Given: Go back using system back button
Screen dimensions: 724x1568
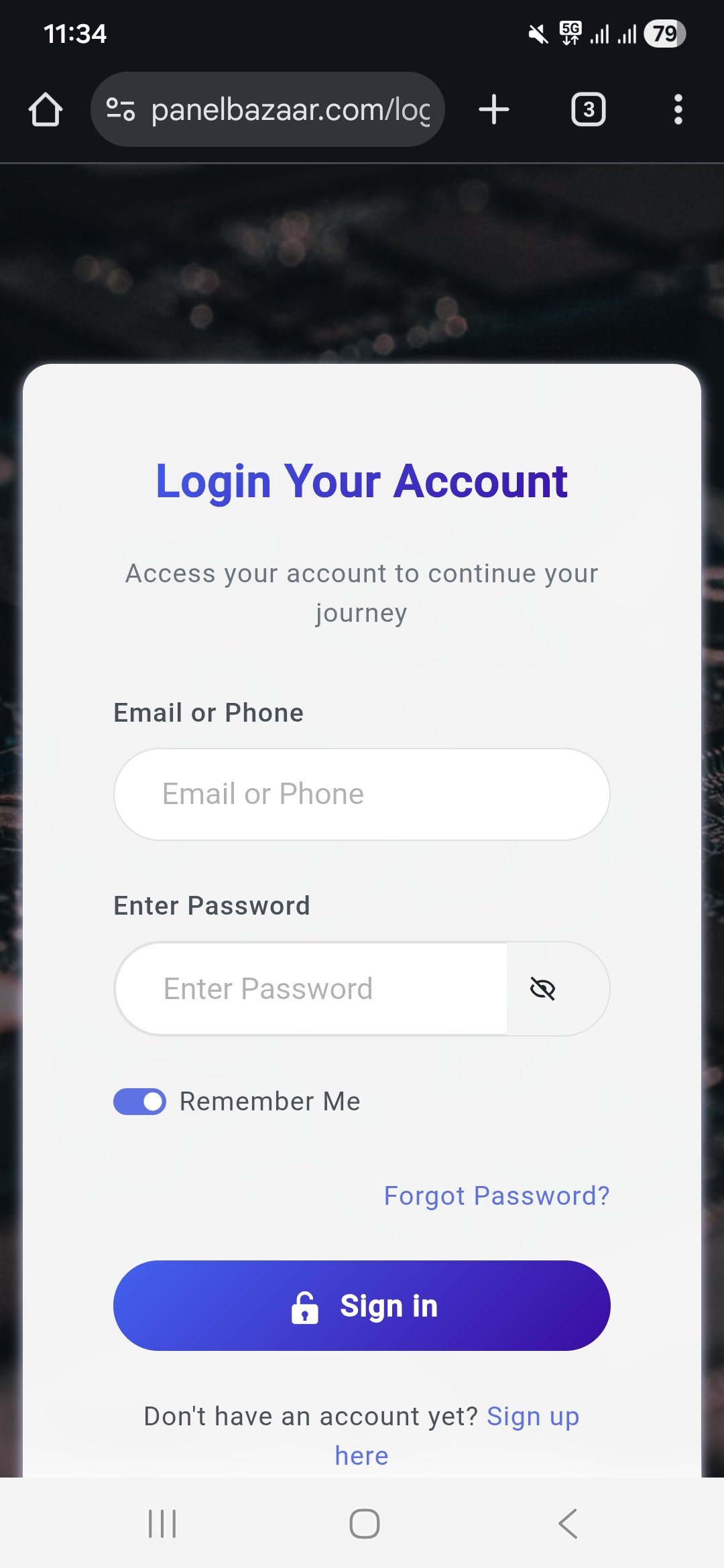Looking at the screenshot, I should [x=567, y=1524].
